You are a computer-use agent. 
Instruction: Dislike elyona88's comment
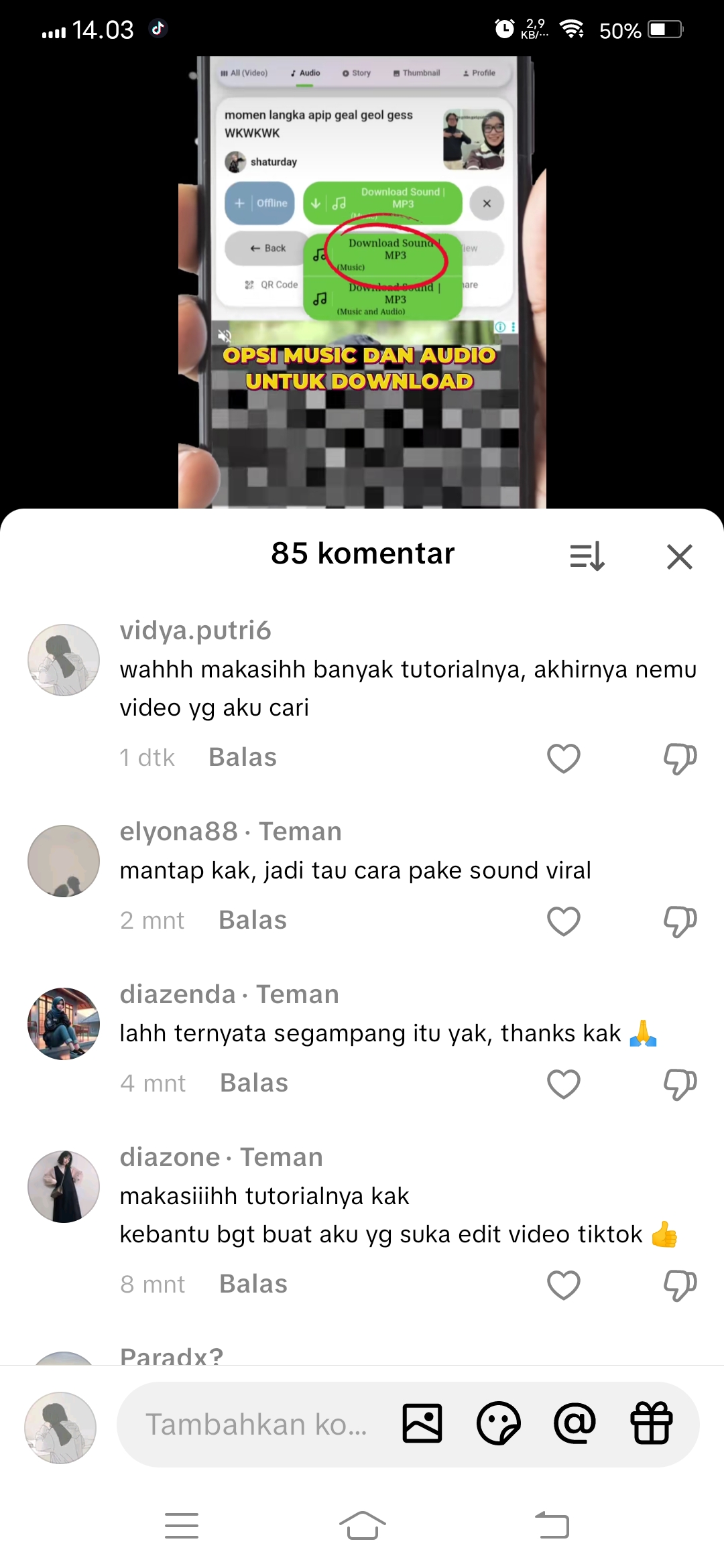pyautogui.click(x=680, y=921)
